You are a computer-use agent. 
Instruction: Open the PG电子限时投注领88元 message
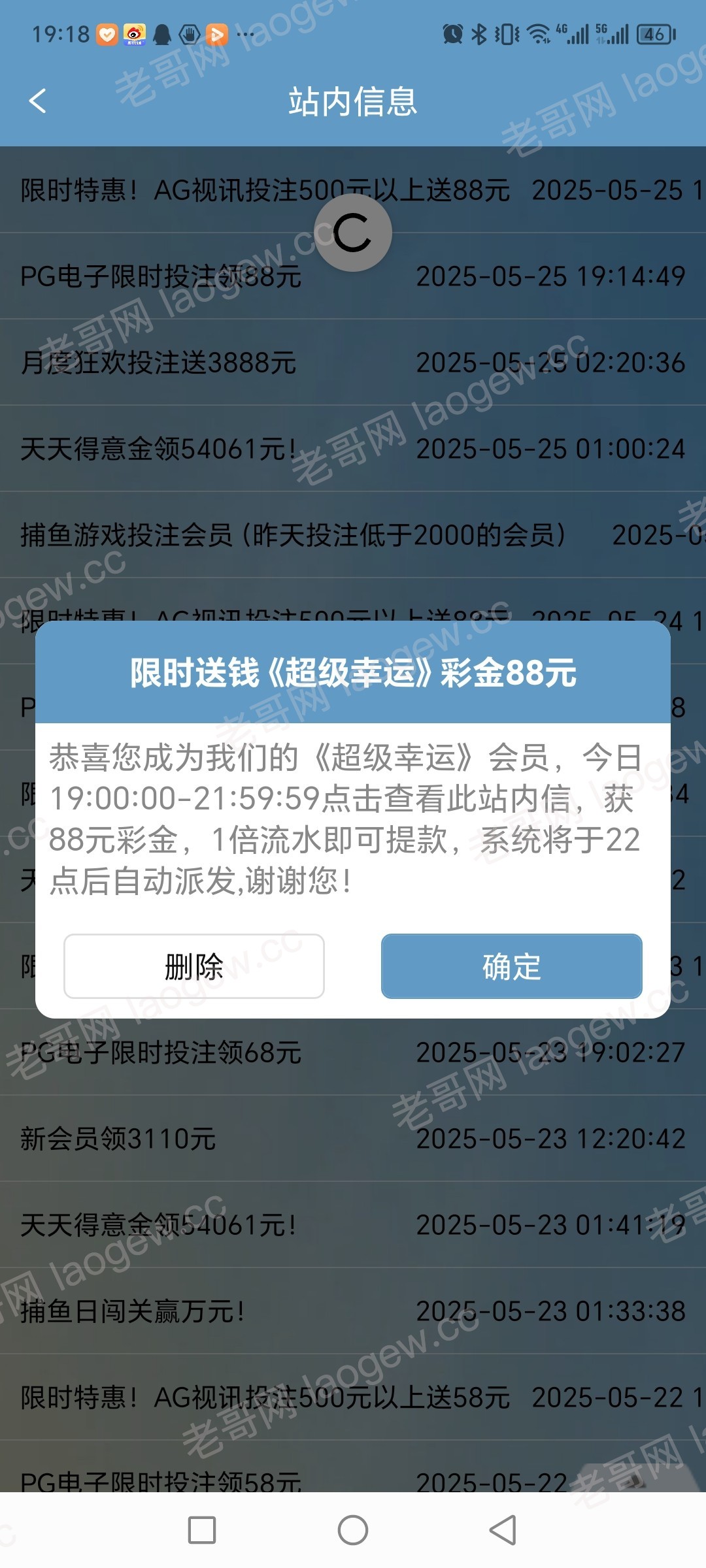(353, 276)
